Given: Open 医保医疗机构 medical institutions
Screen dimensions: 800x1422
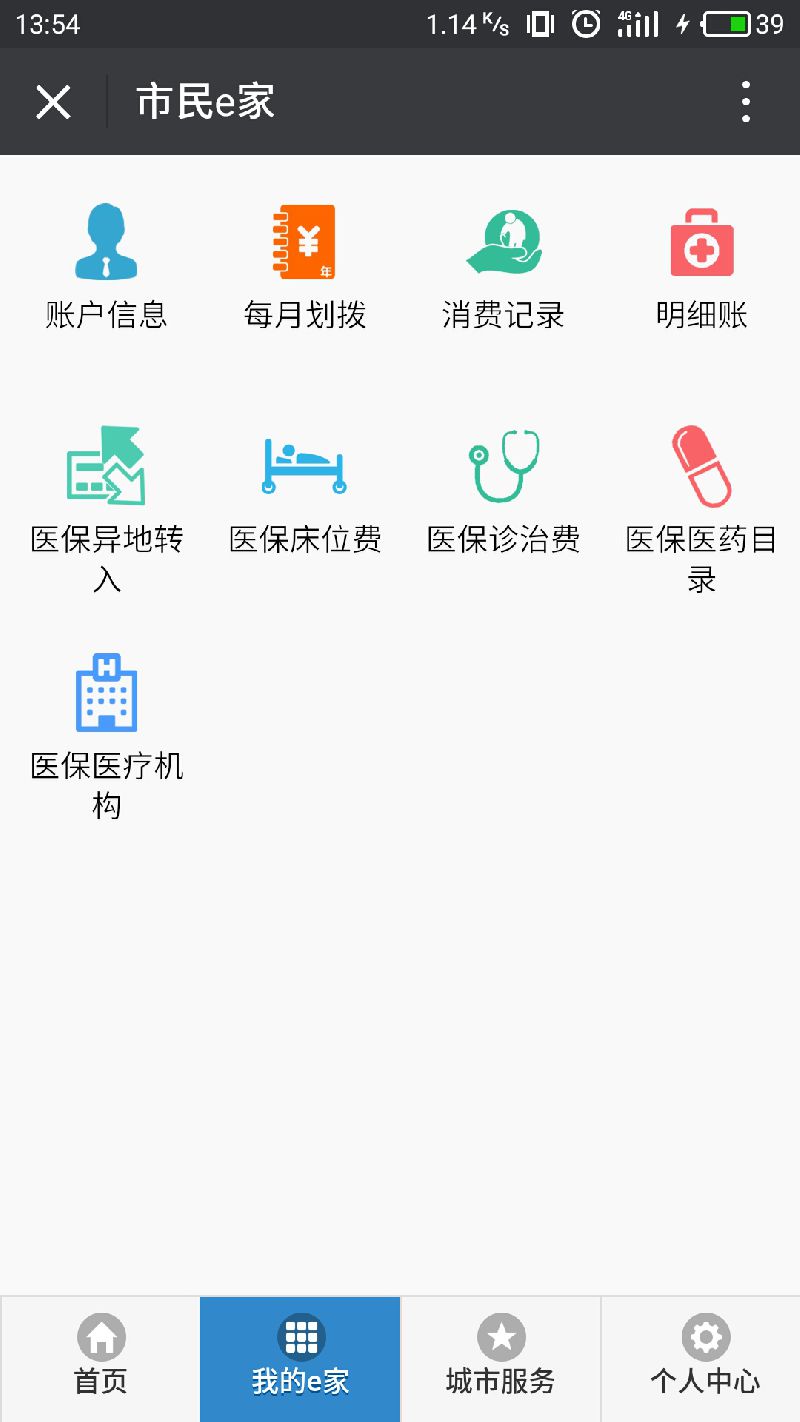Looking at the screenshot, I should (106, 737).
